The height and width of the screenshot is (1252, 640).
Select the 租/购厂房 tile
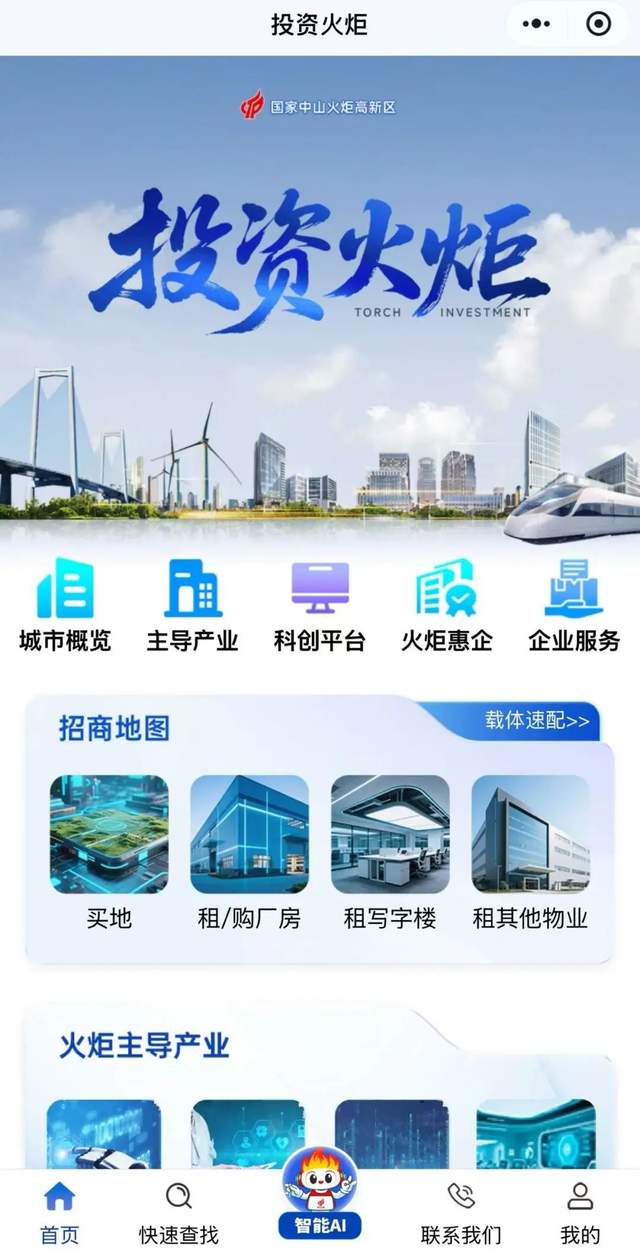(249, 853)
